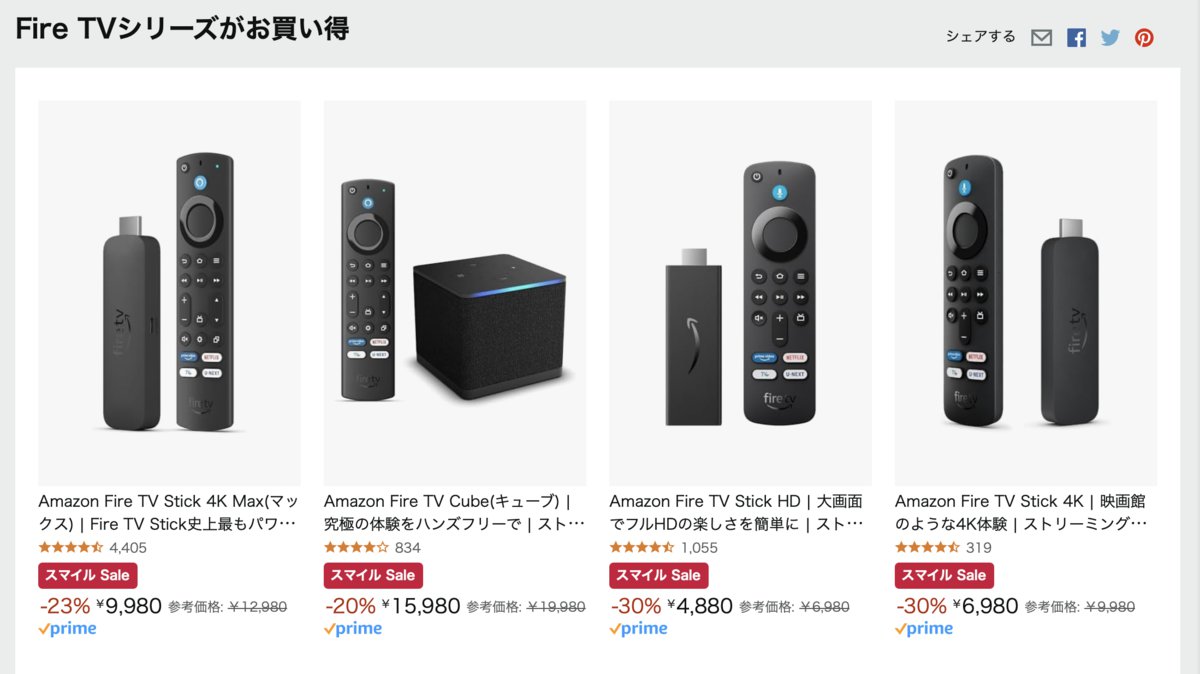Share this page on Facebook

(1076, 38)
